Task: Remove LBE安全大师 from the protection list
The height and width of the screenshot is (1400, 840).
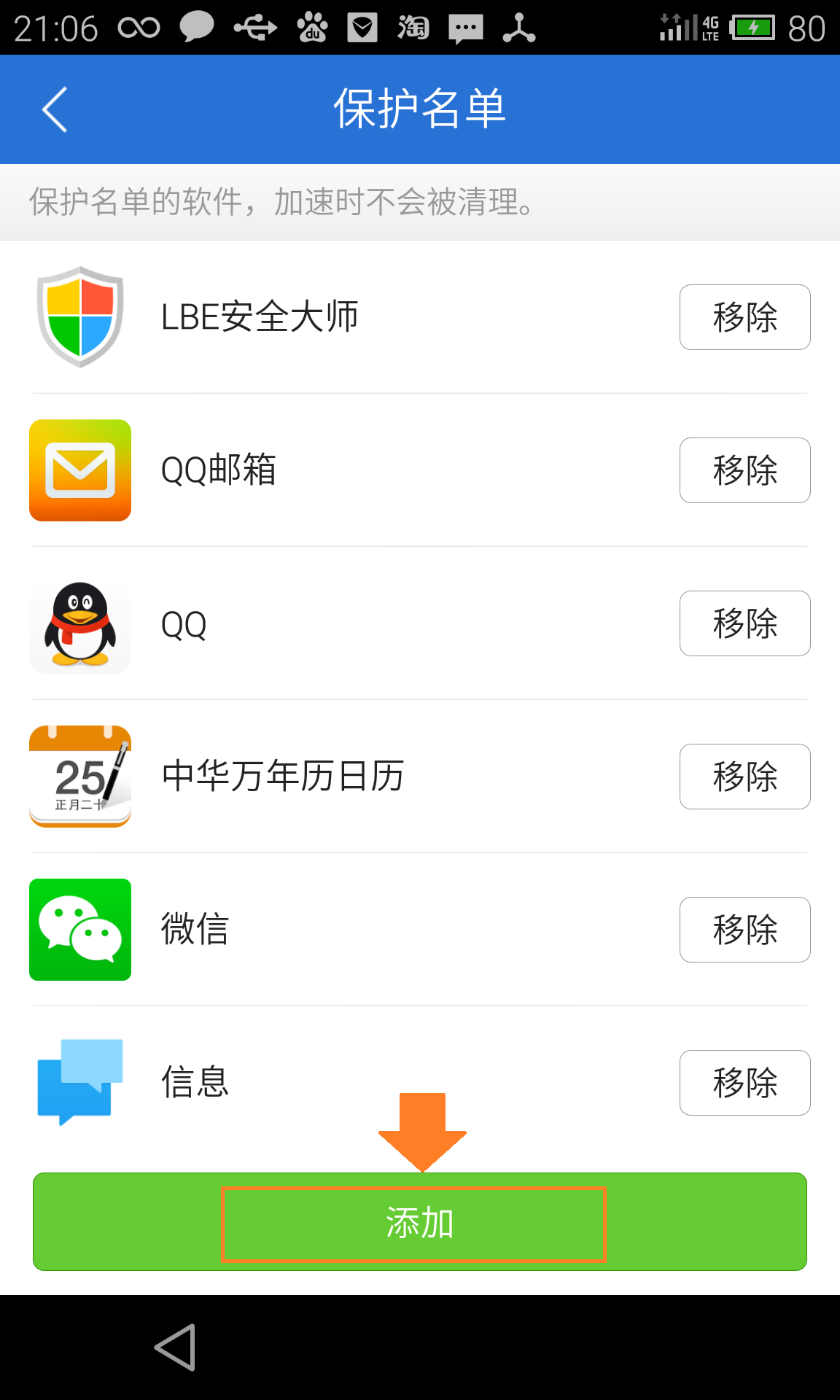Action: (x=744, y=317)
